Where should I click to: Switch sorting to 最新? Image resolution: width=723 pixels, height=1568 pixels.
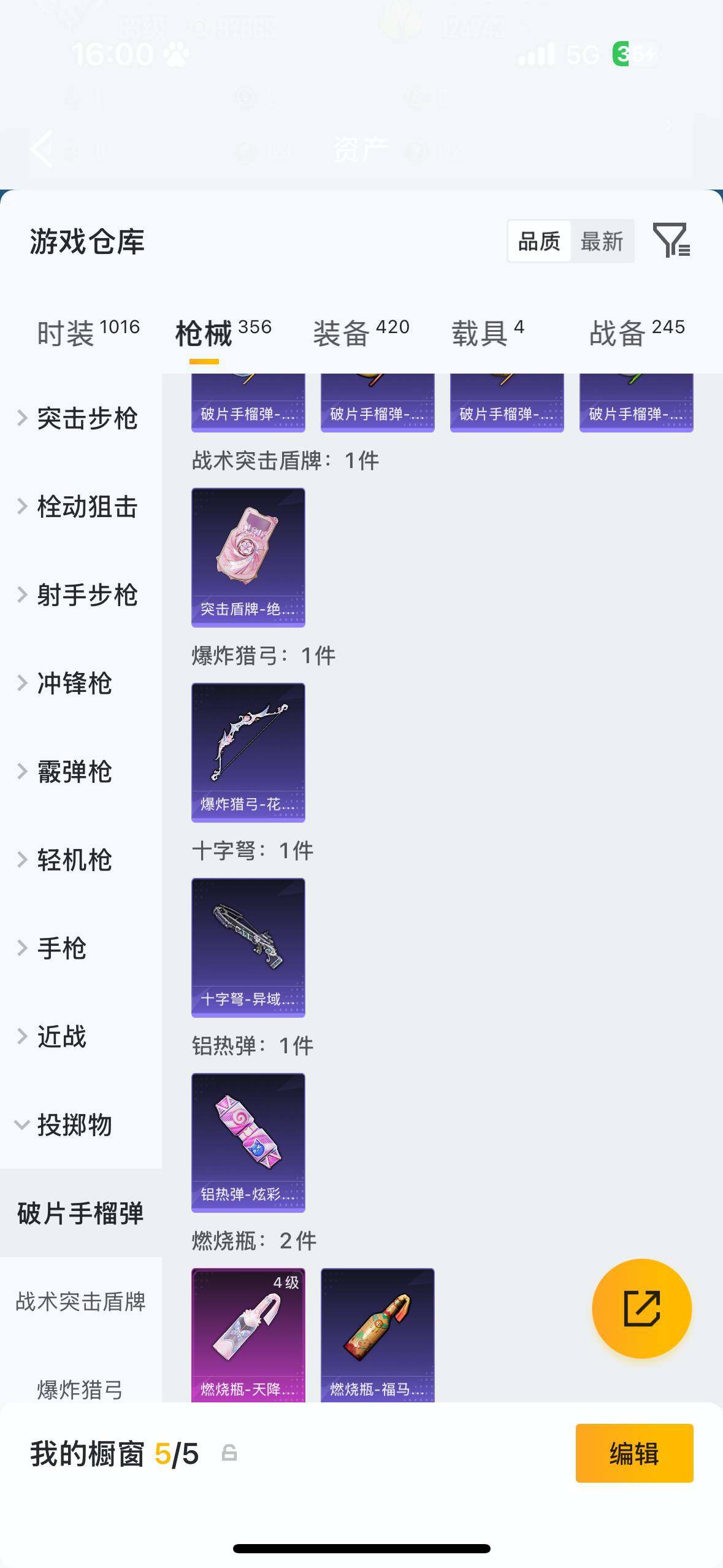coord(603,241)
